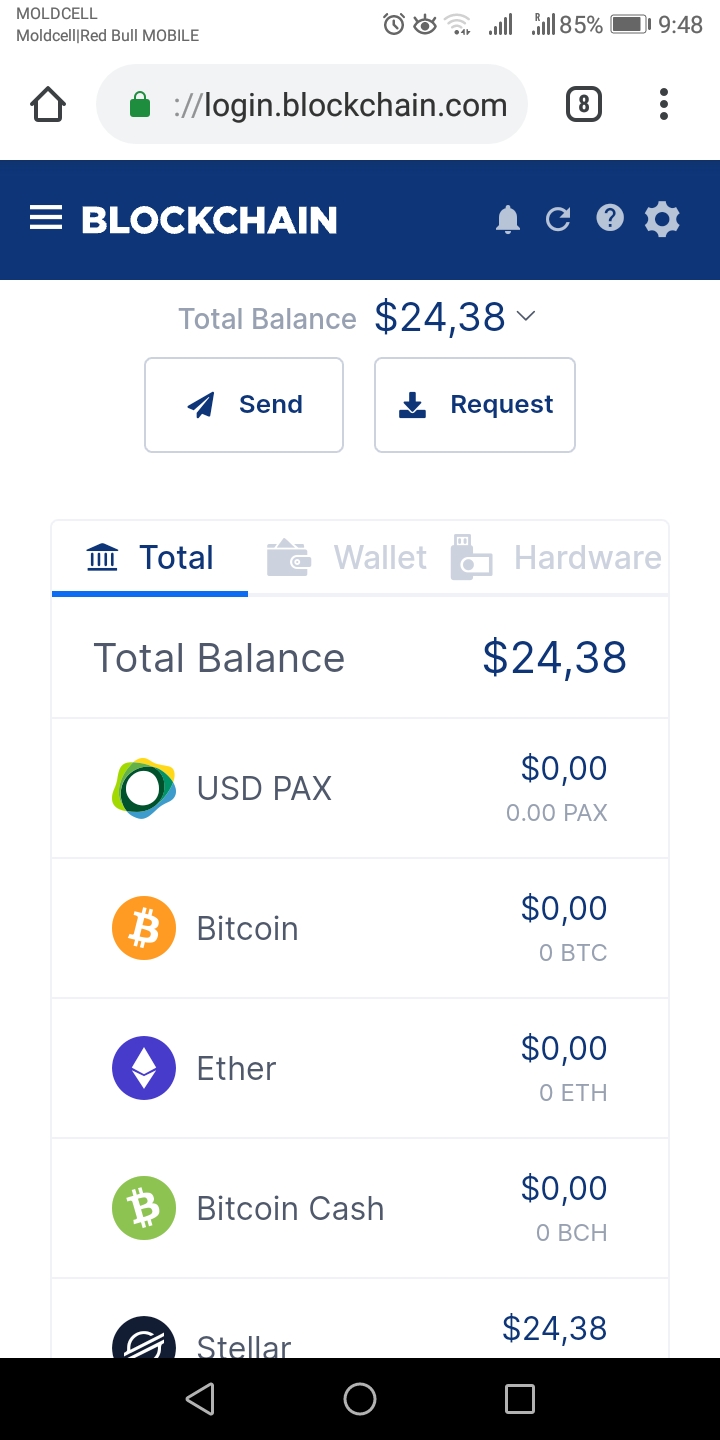The height and width of the screenshot is (1440, 720).
Task: Refresh wallet balances
Action: pyautogui.click(x=558, y=219)
